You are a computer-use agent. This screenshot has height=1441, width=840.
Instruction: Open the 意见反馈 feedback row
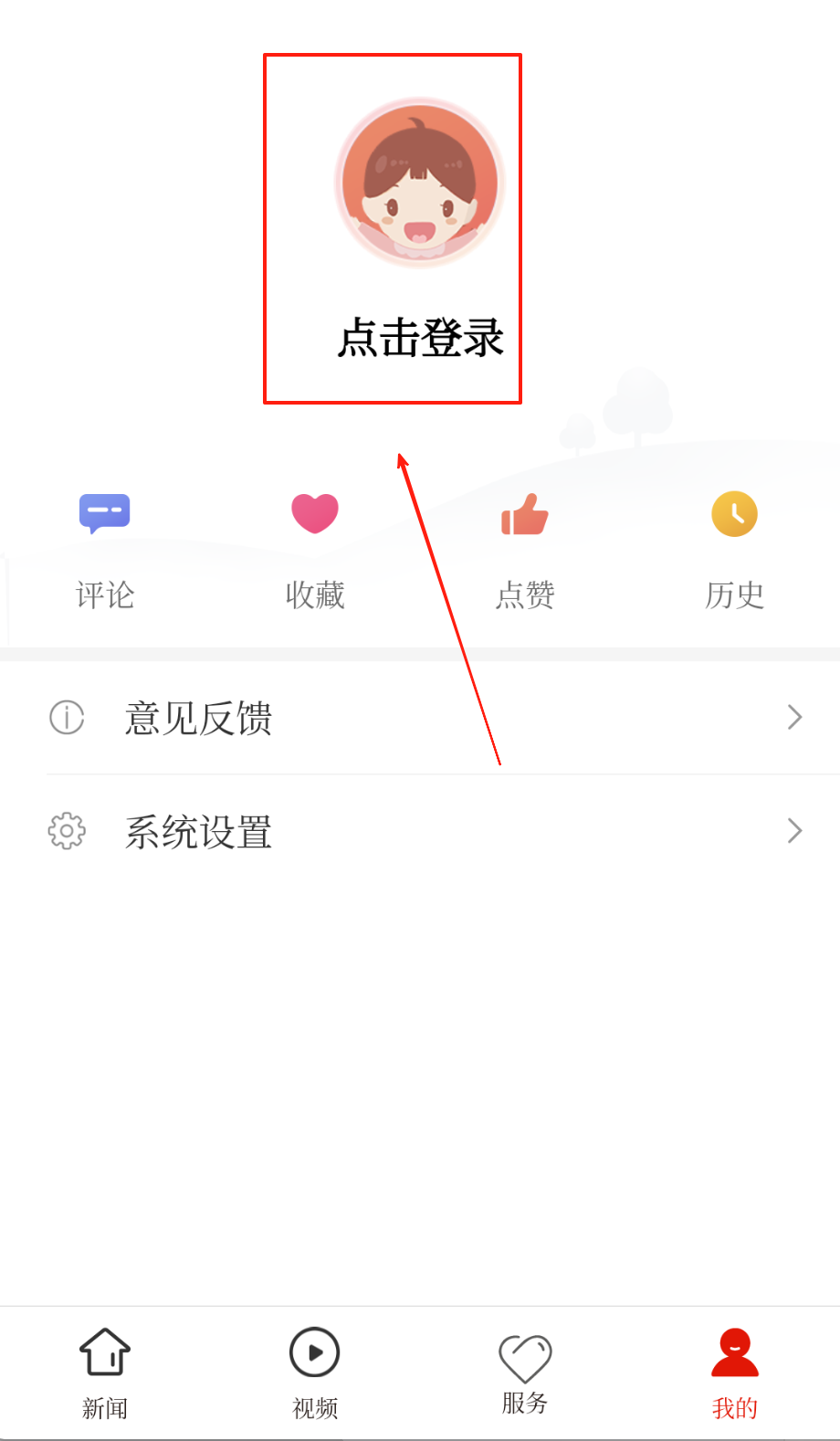[420, 718]
